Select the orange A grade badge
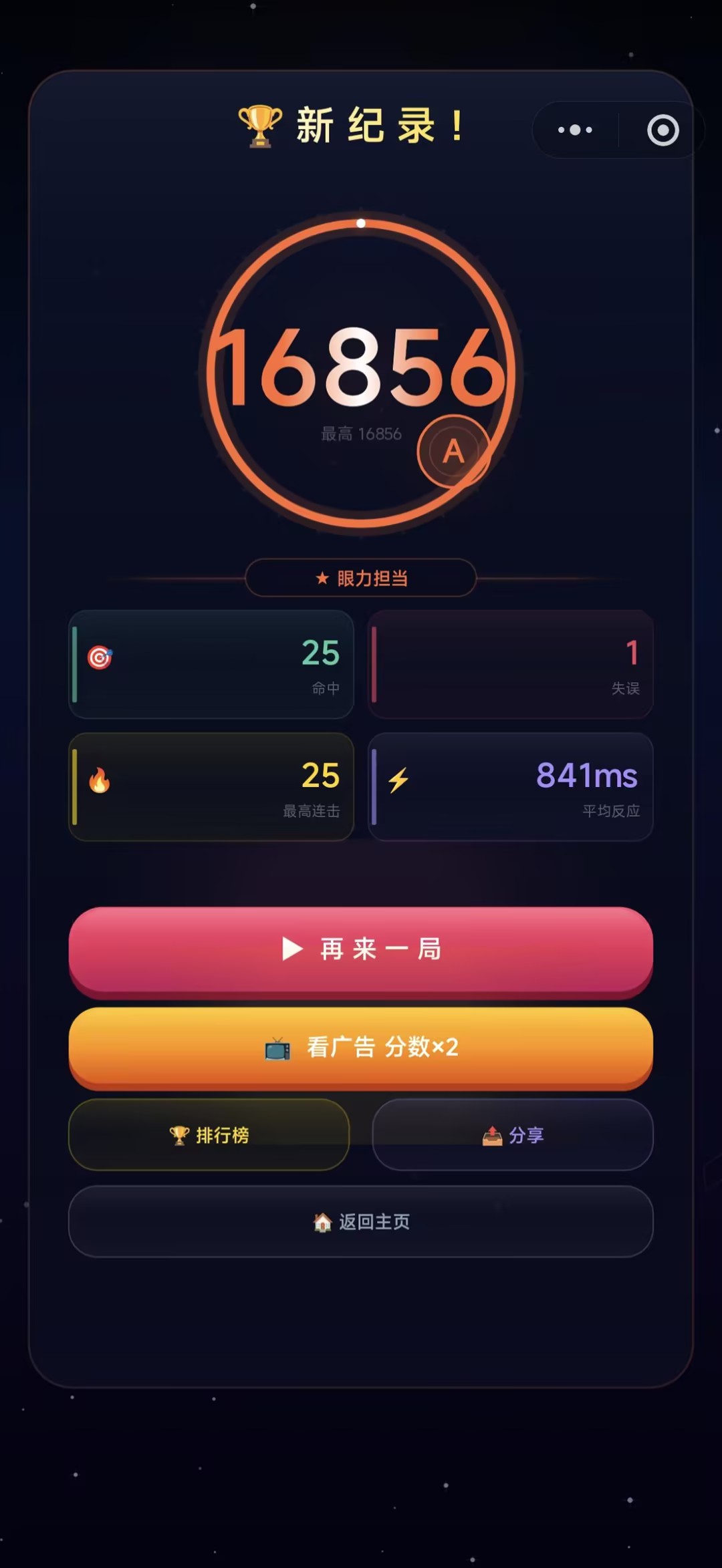This screenshot has width=722, height=1568. pos(455,452)
